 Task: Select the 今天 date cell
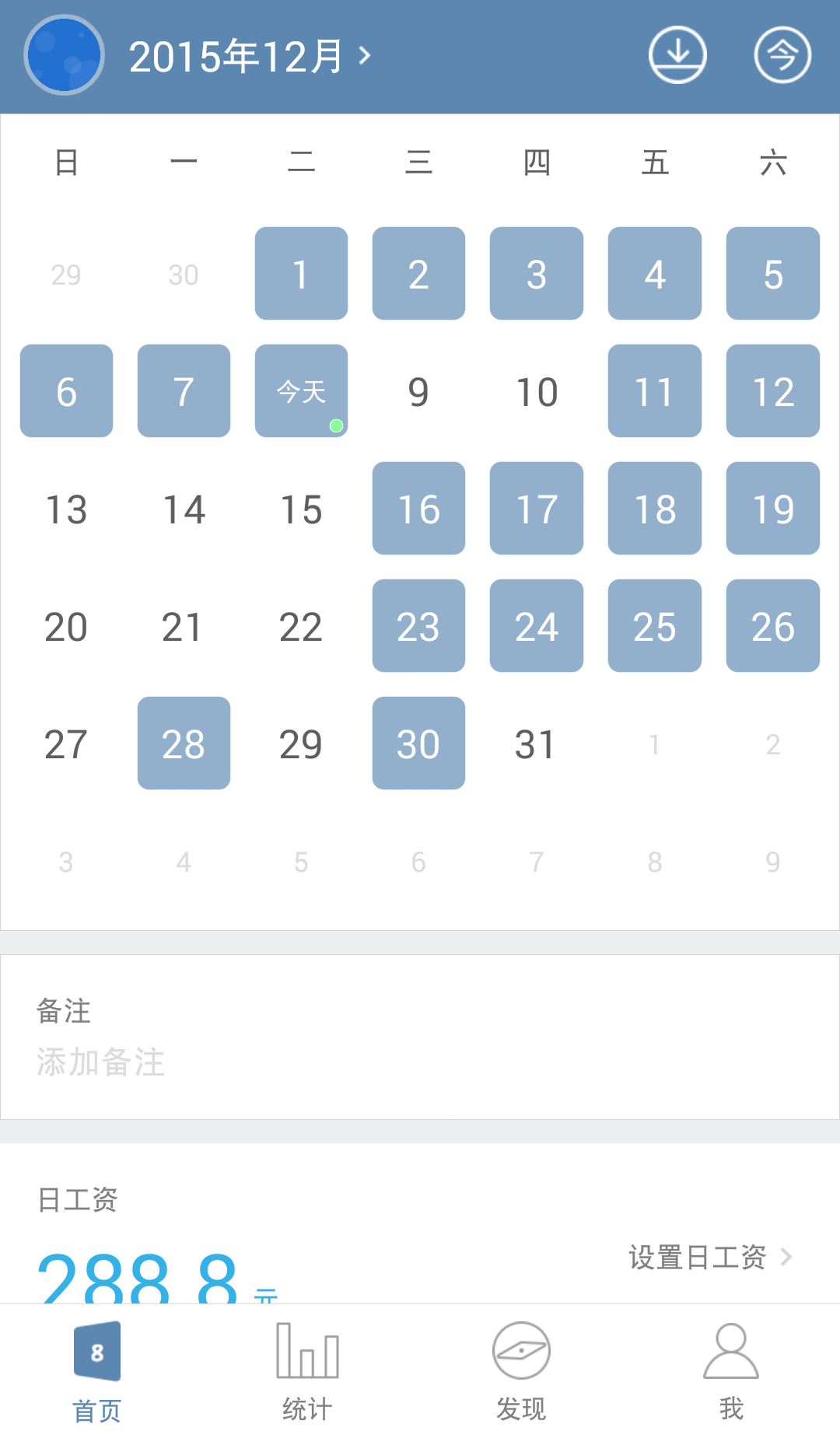point(301,391)
